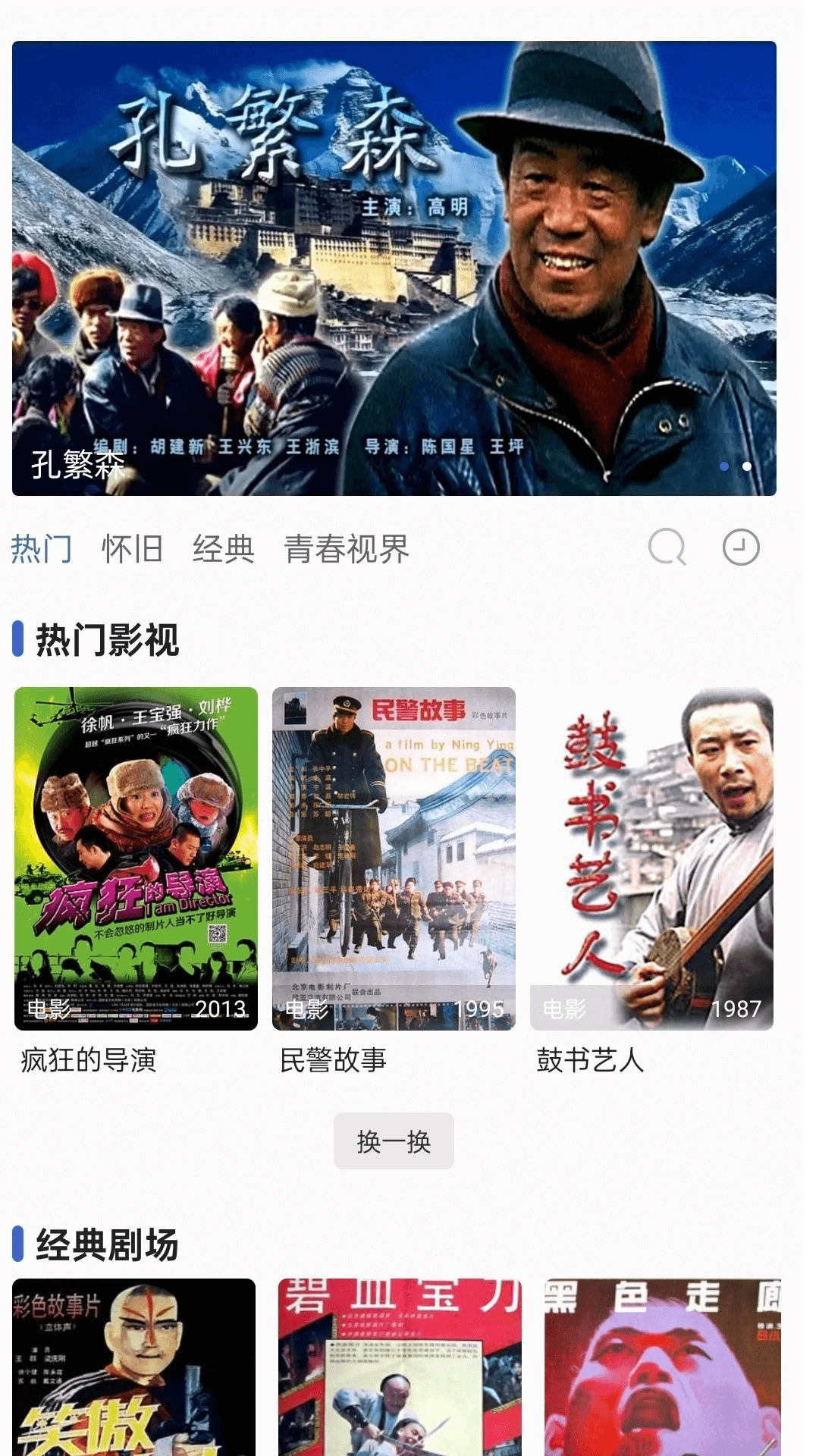Activate the 热门 tab highlight
Screen dimensions: 819x1456
(x=42, y=548)
